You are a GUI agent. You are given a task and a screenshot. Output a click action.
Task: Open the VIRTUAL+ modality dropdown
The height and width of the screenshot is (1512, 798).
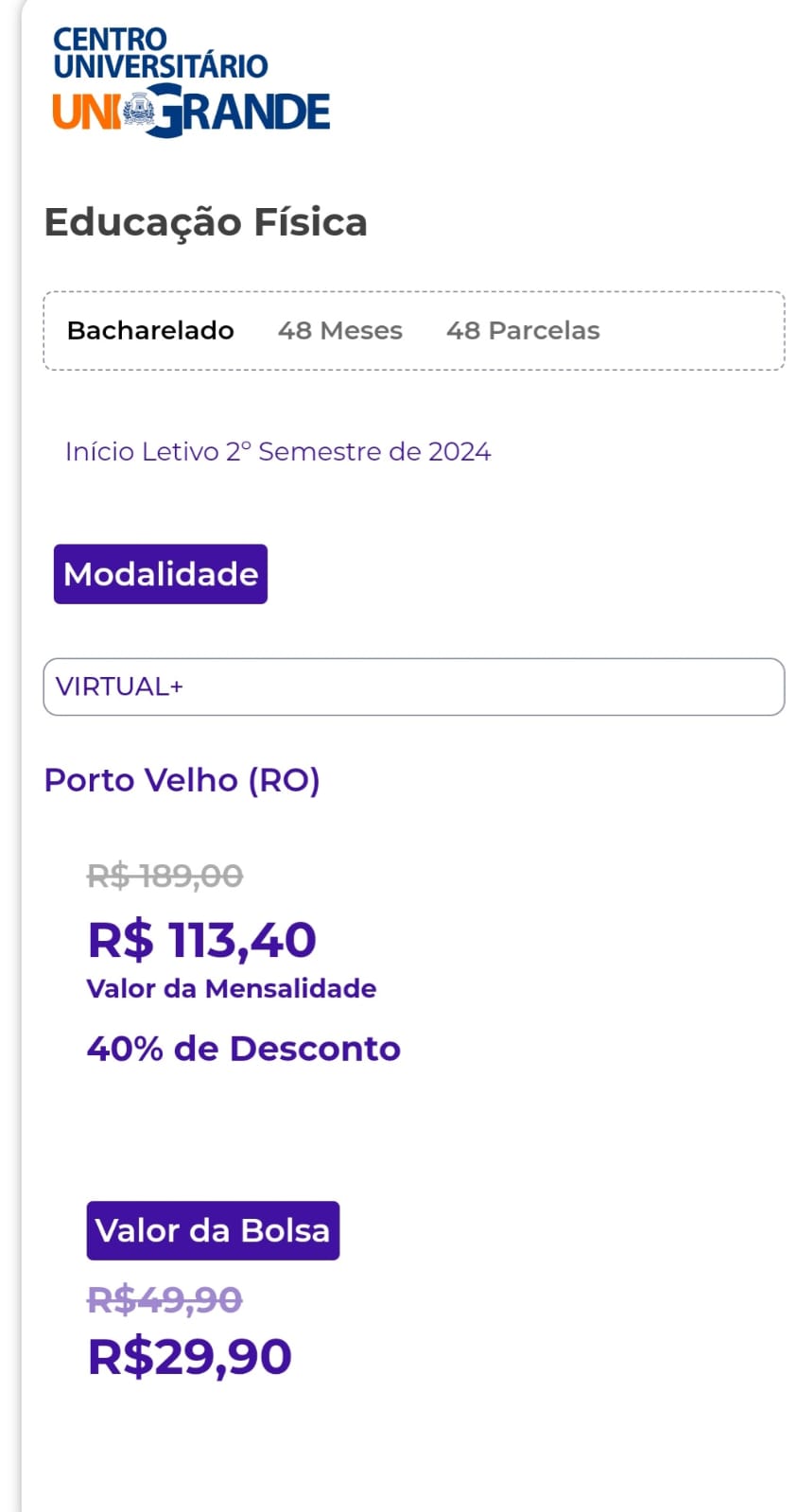413,686
